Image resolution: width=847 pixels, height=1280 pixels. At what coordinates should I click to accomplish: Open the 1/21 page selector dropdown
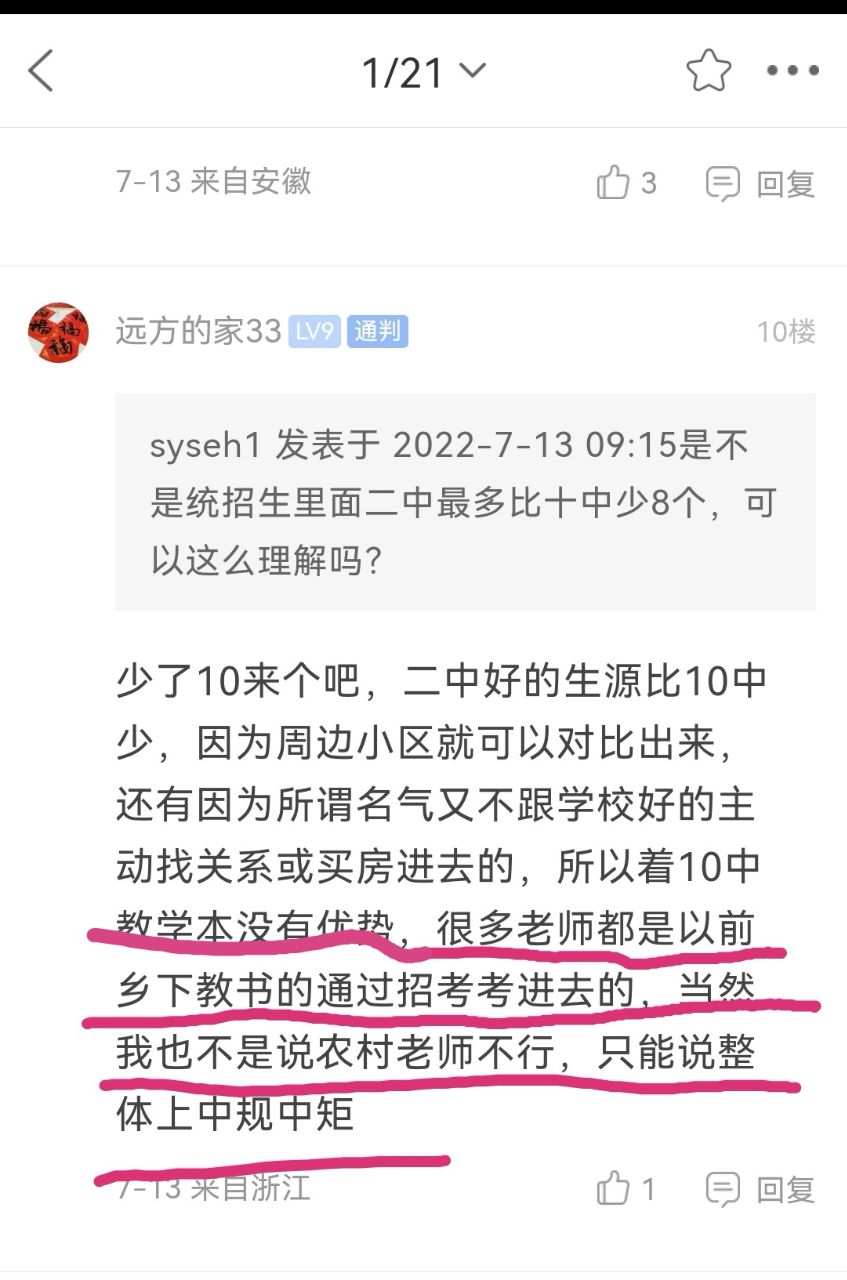423,71
